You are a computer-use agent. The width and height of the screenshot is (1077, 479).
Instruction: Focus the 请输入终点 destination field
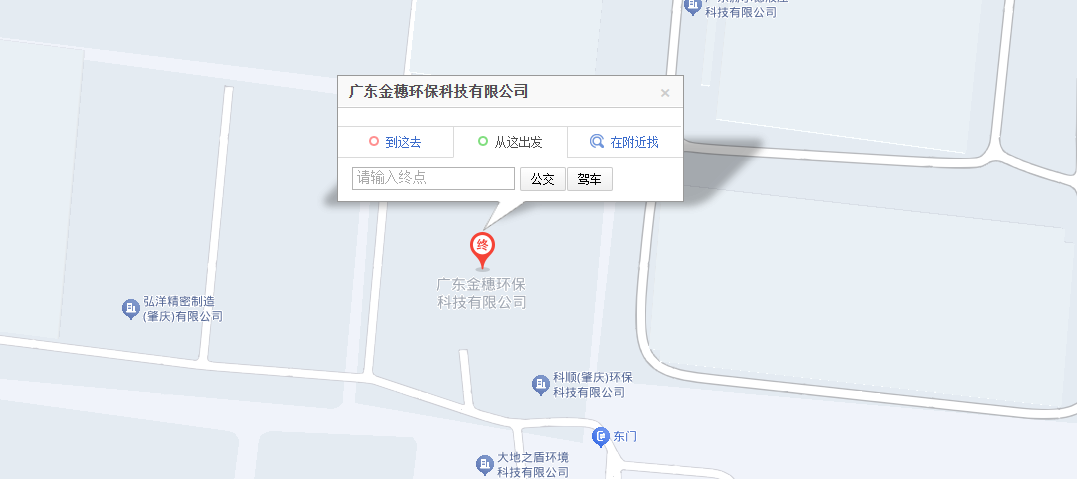pos(433,178)
